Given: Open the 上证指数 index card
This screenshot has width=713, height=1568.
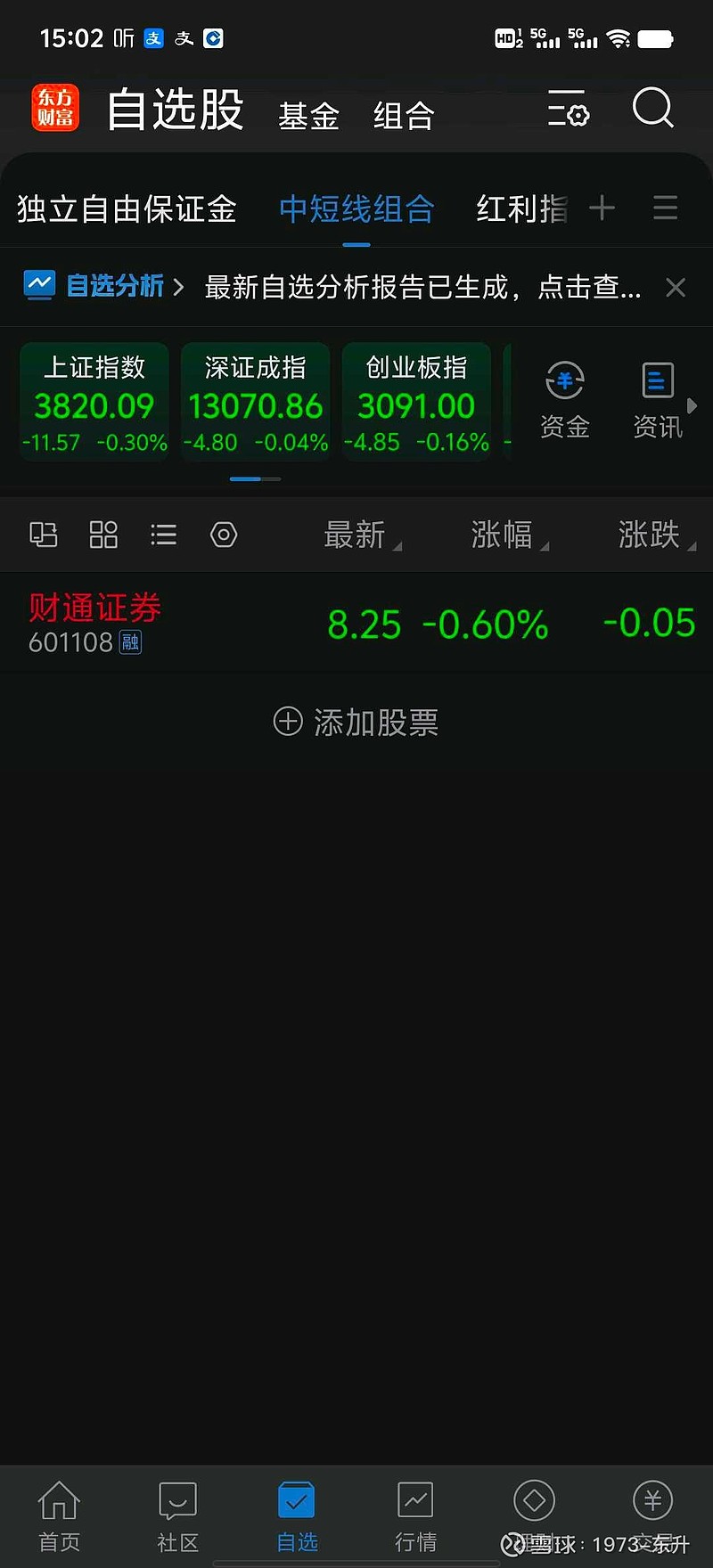Looking at the screenshot, I should point(94,403).
